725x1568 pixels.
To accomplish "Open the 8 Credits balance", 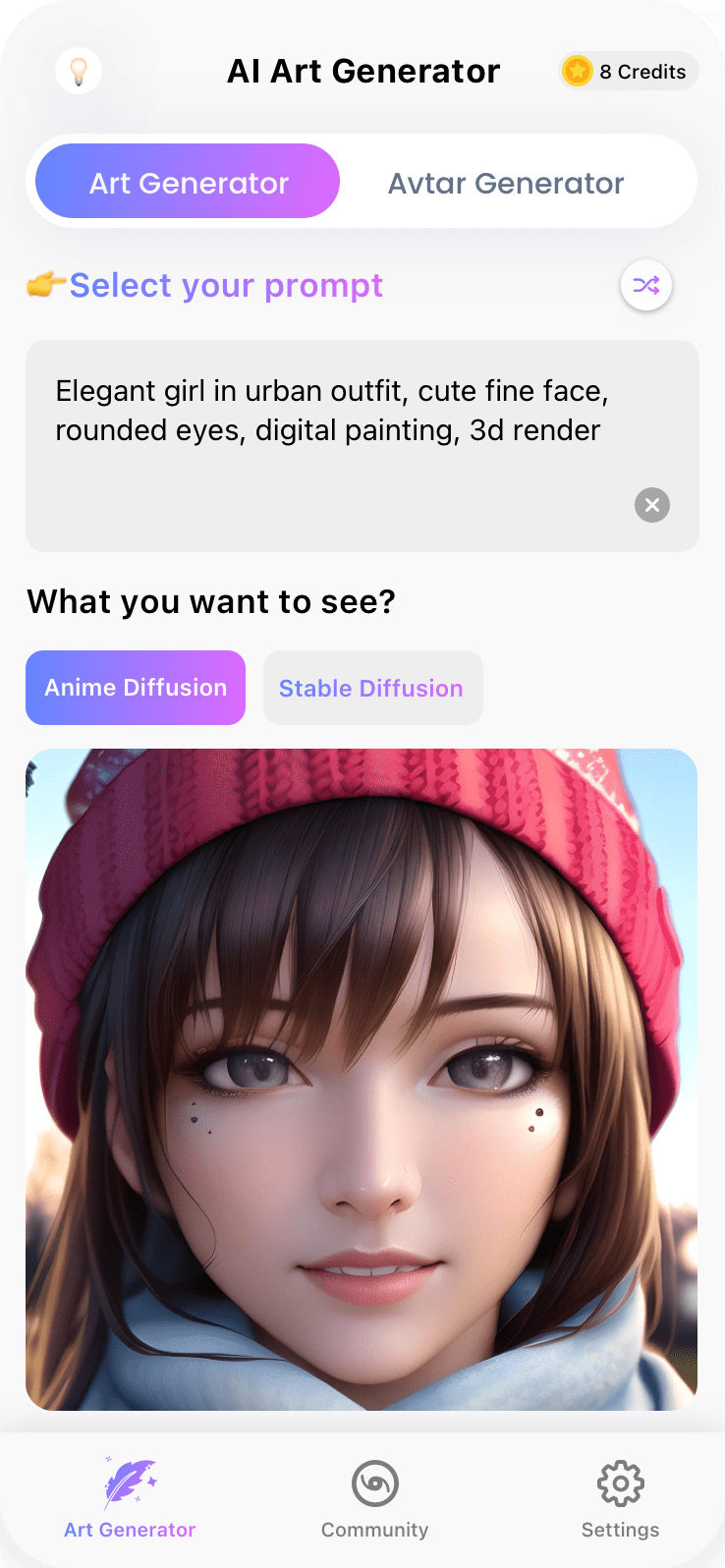I will [x=629, y=72].
